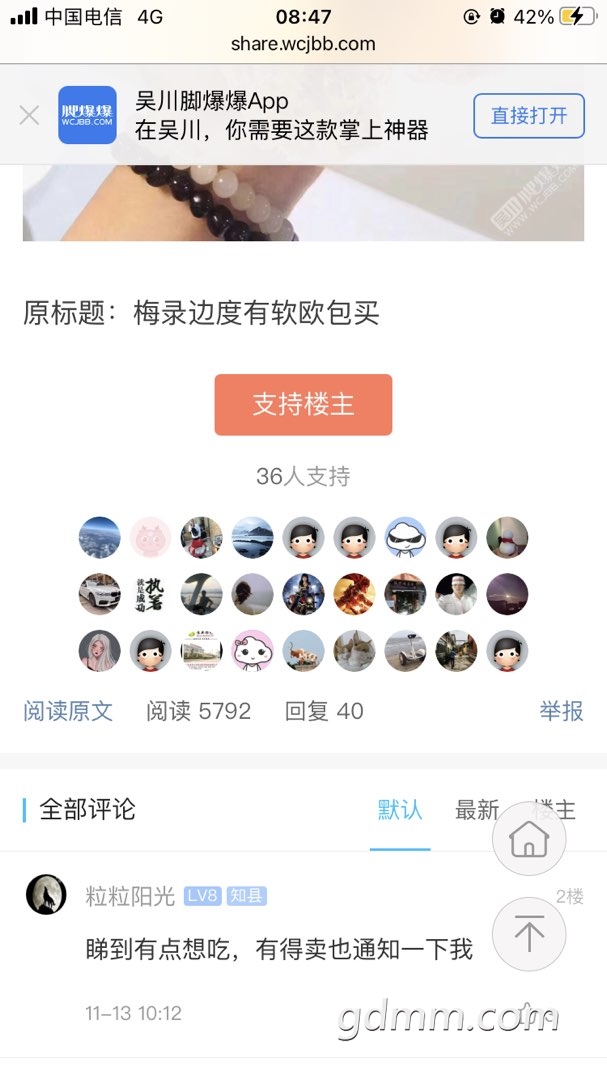This screenshot has width=607, height=1080.
Task: Open 粒粒阳光's profile avatar
Action: point(46,894)
